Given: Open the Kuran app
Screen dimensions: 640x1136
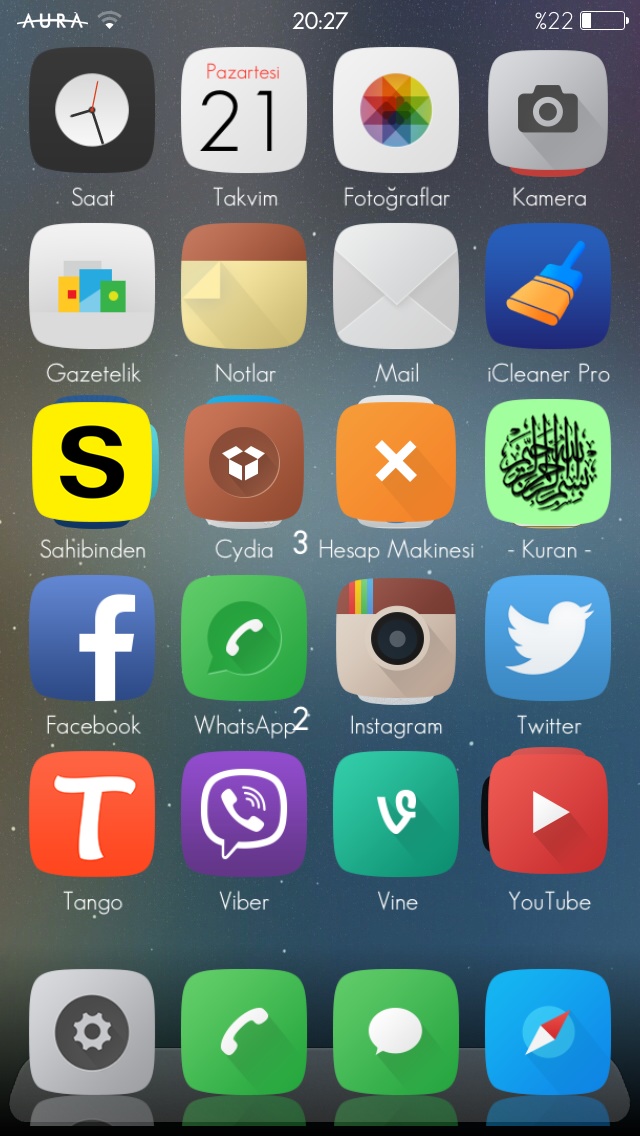Looking at the screenshot, I should (548, 462).
